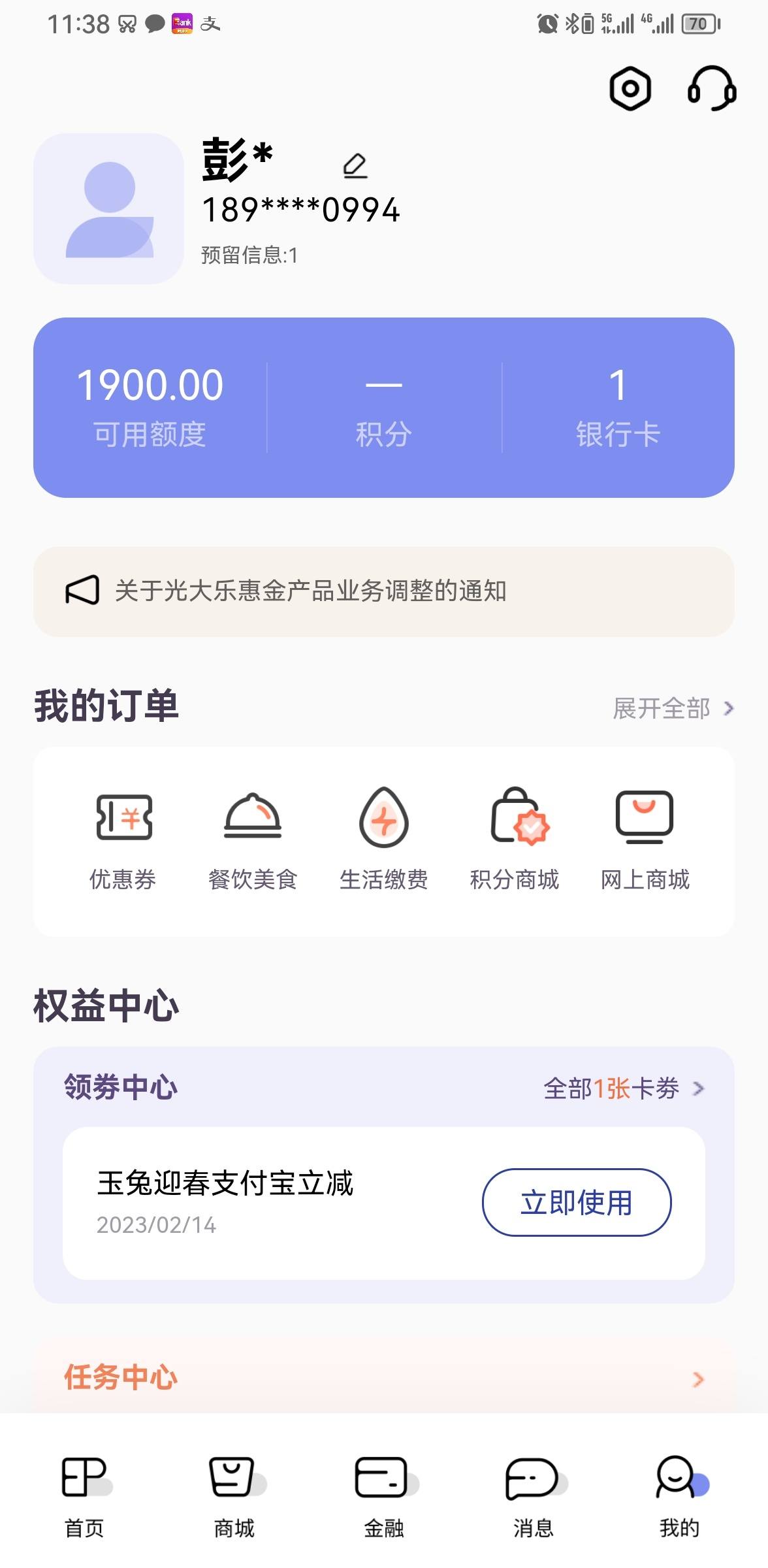Read the 光大乐惠金 adjustment notice

(x=384, y=591)
